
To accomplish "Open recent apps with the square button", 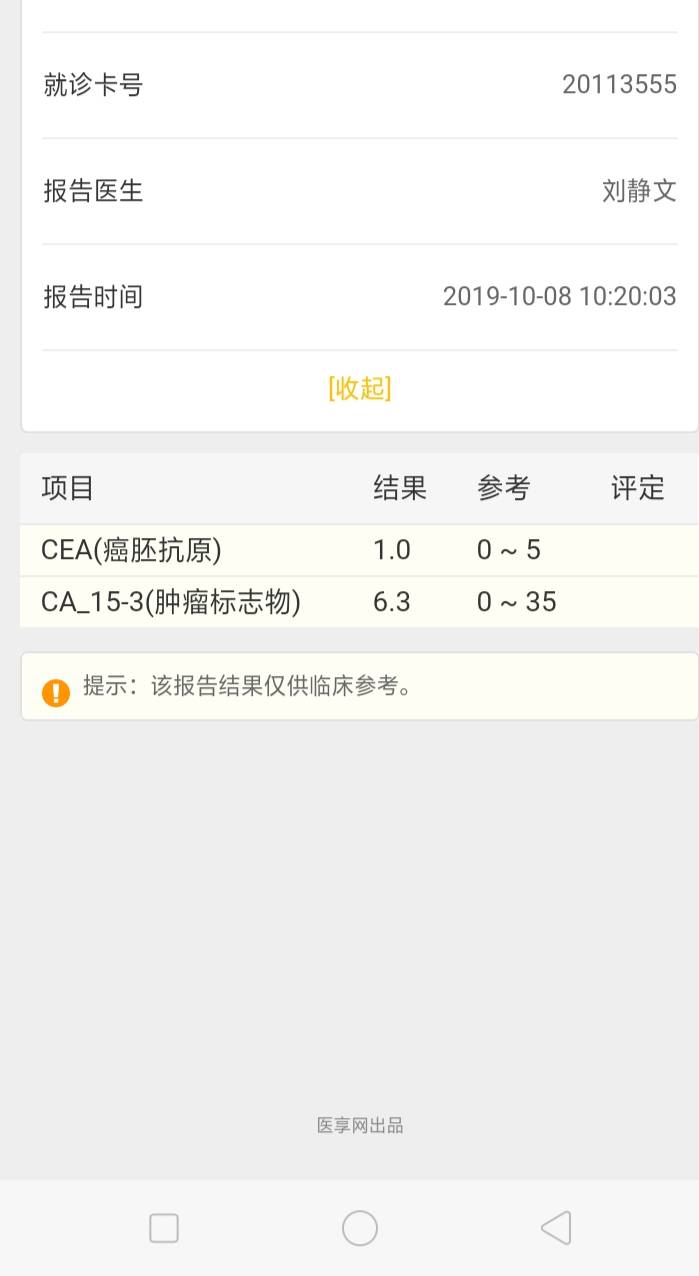I will tap(164, 1227).
